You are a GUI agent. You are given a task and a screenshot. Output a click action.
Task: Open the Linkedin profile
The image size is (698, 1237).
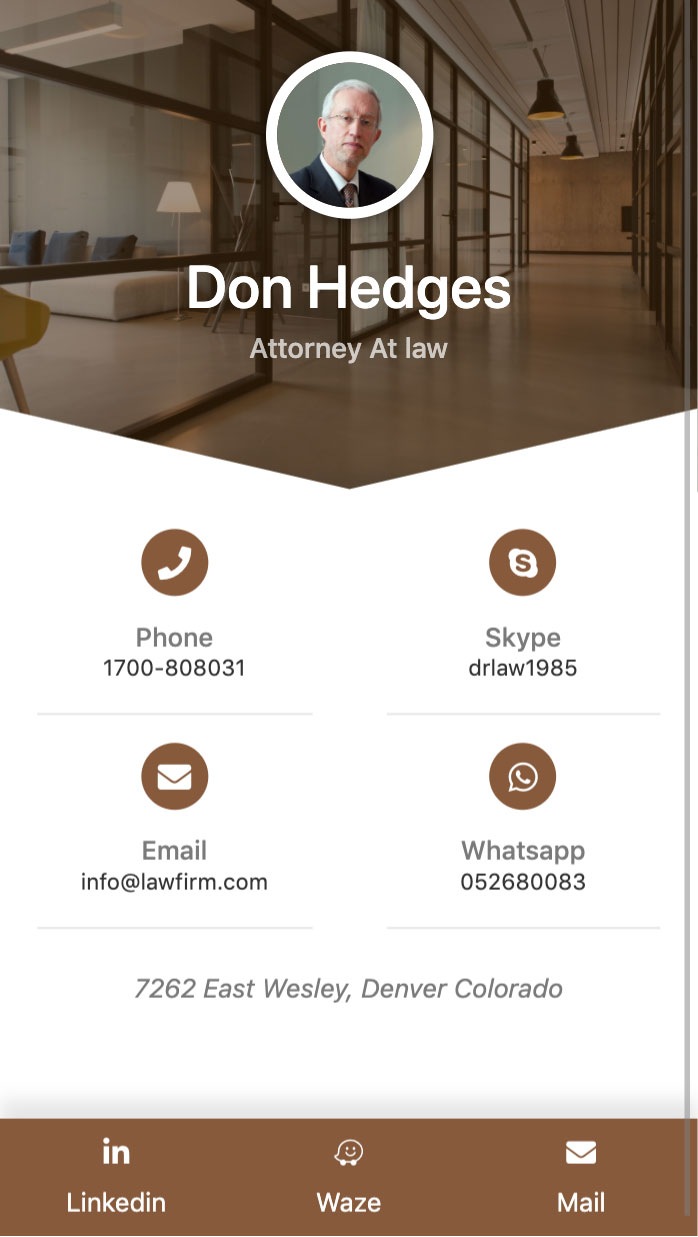pyautogui.click(x=116, y=1177)
